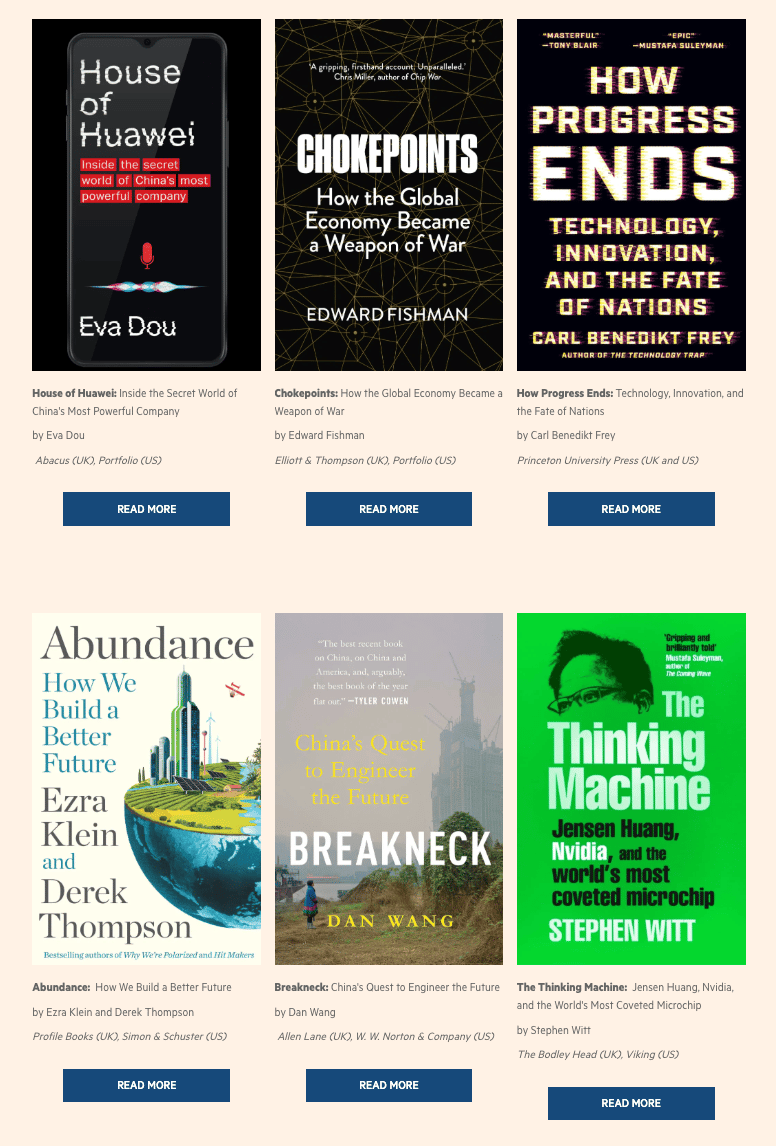Open the Chokepoints book cover

(x=388, y=195)
